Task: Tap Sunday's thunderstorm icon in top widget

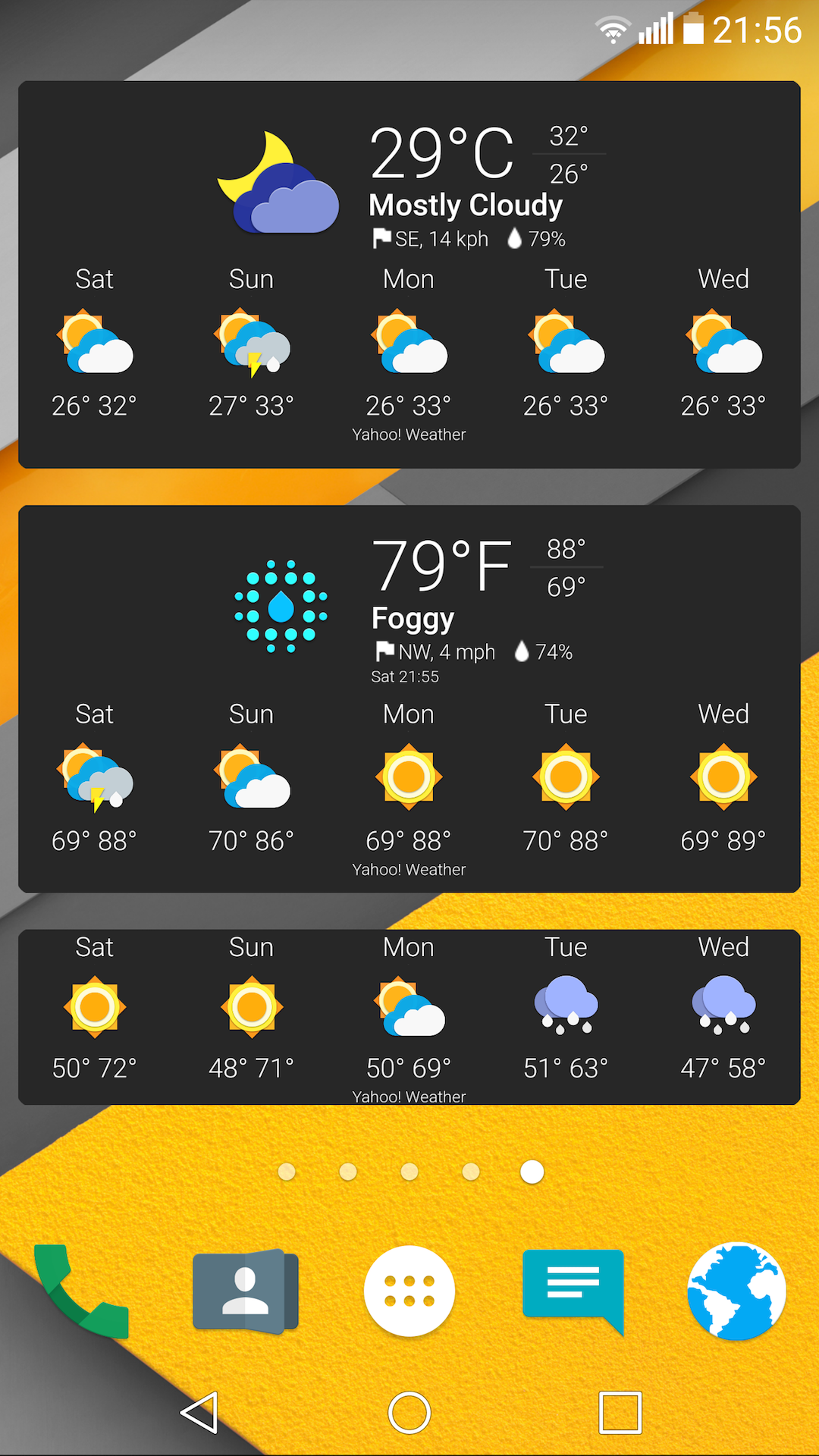Action: pyautogui.click(x=251, y=343)
